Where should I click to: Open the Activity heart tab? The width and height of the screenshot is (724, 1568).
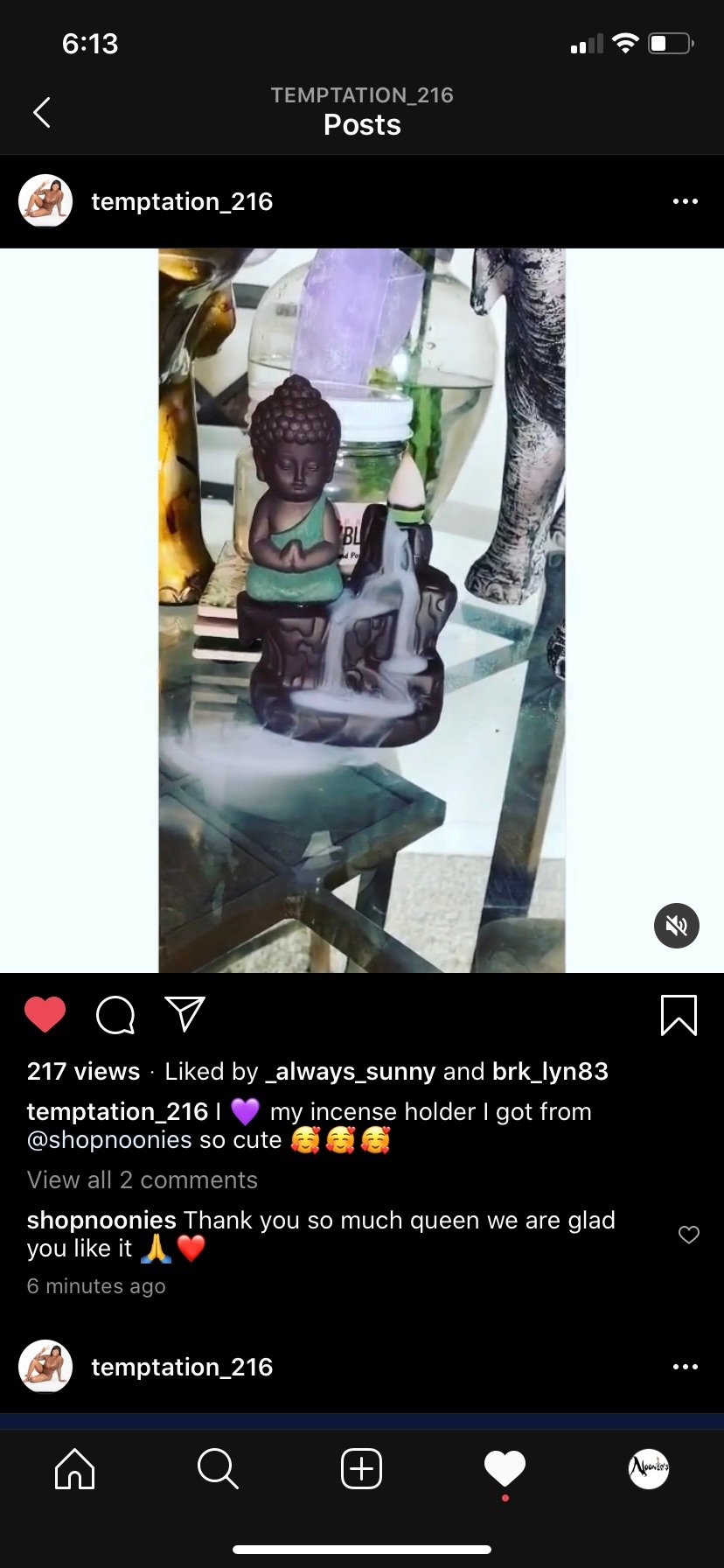[505, 1468]
